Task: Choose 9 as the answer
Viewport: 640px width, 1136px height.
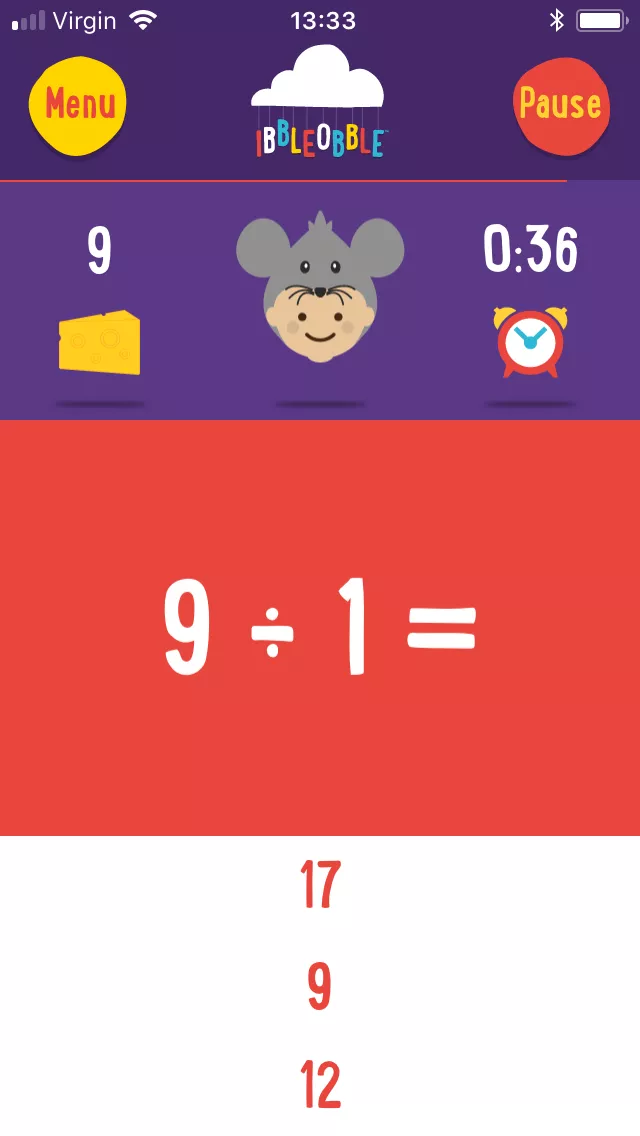Action: tap(319, 986)
